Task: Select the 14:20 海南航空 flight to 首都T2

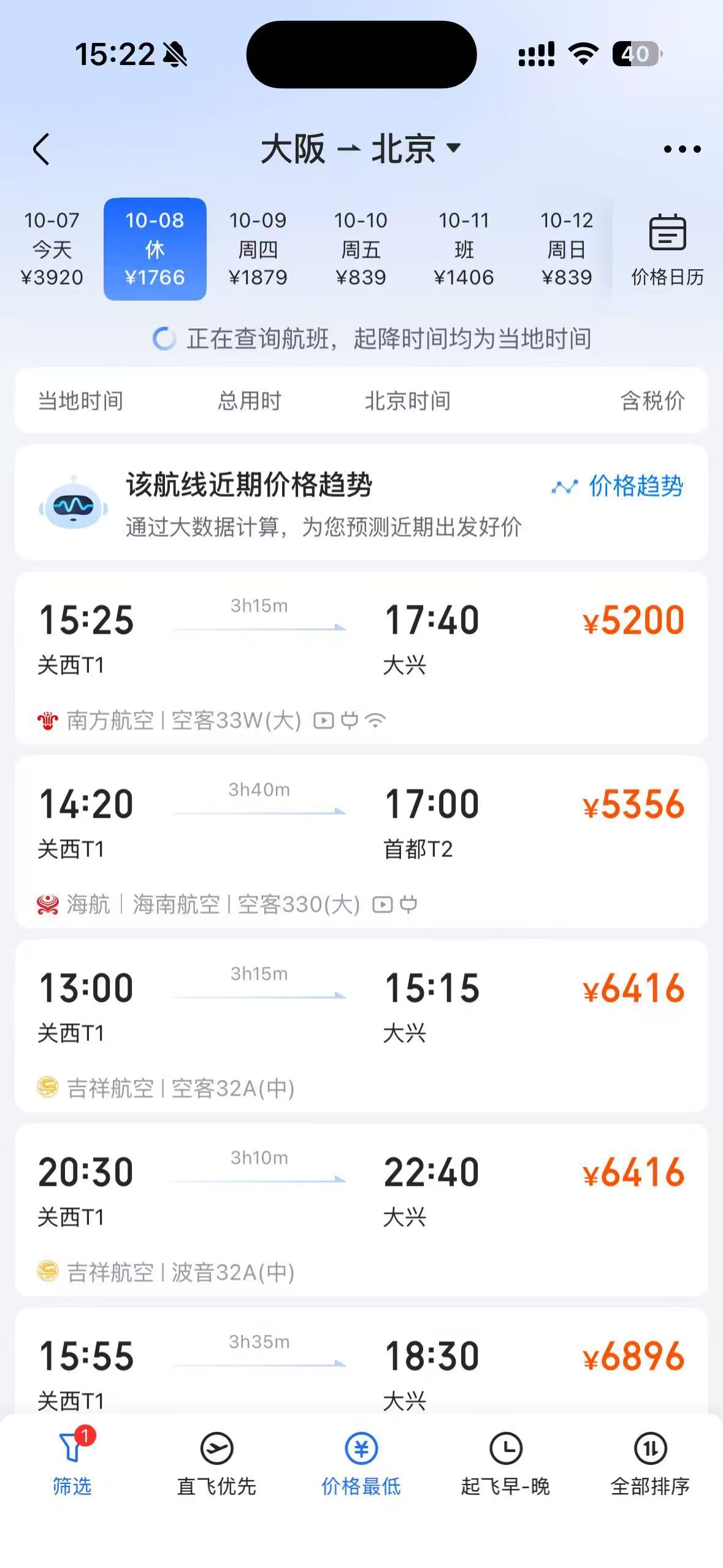Action: point(361,841)
